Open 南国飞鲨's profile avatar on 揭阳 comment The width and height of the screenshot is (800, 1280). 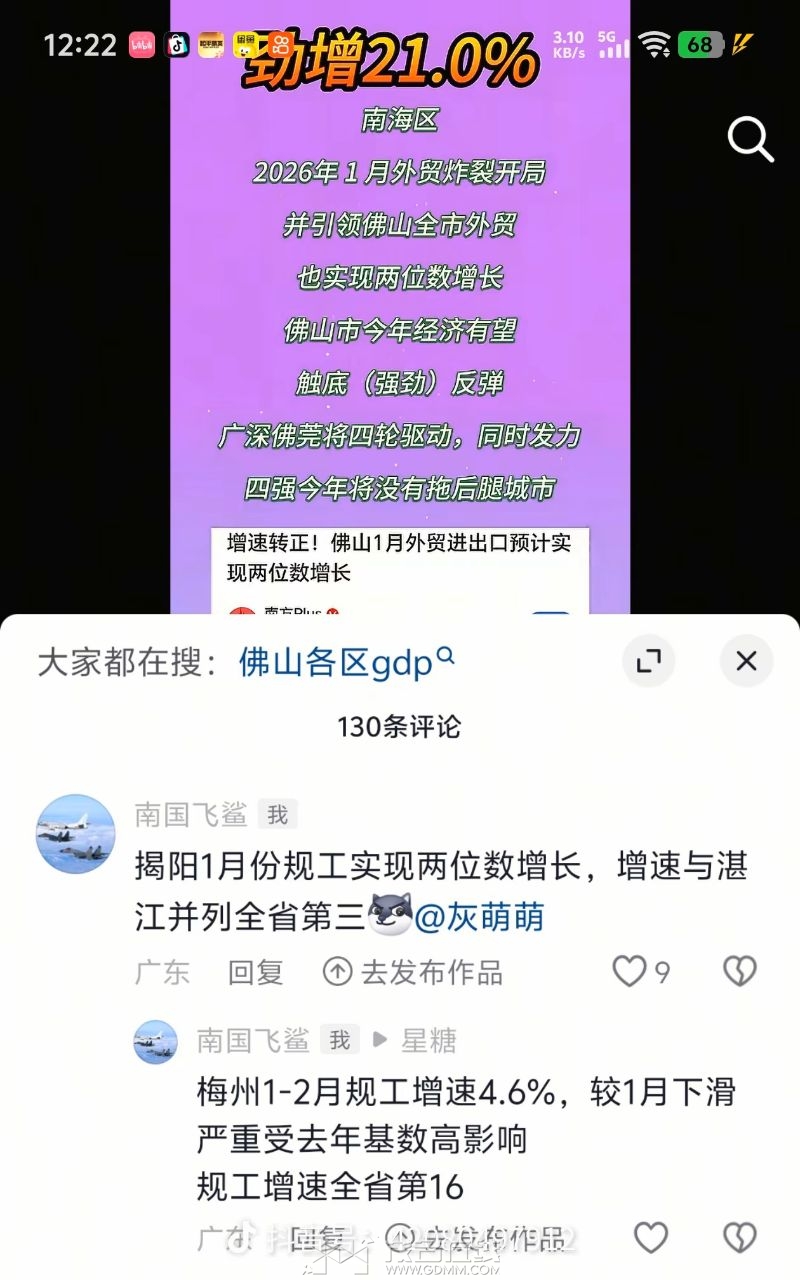[x=75, y=834]
